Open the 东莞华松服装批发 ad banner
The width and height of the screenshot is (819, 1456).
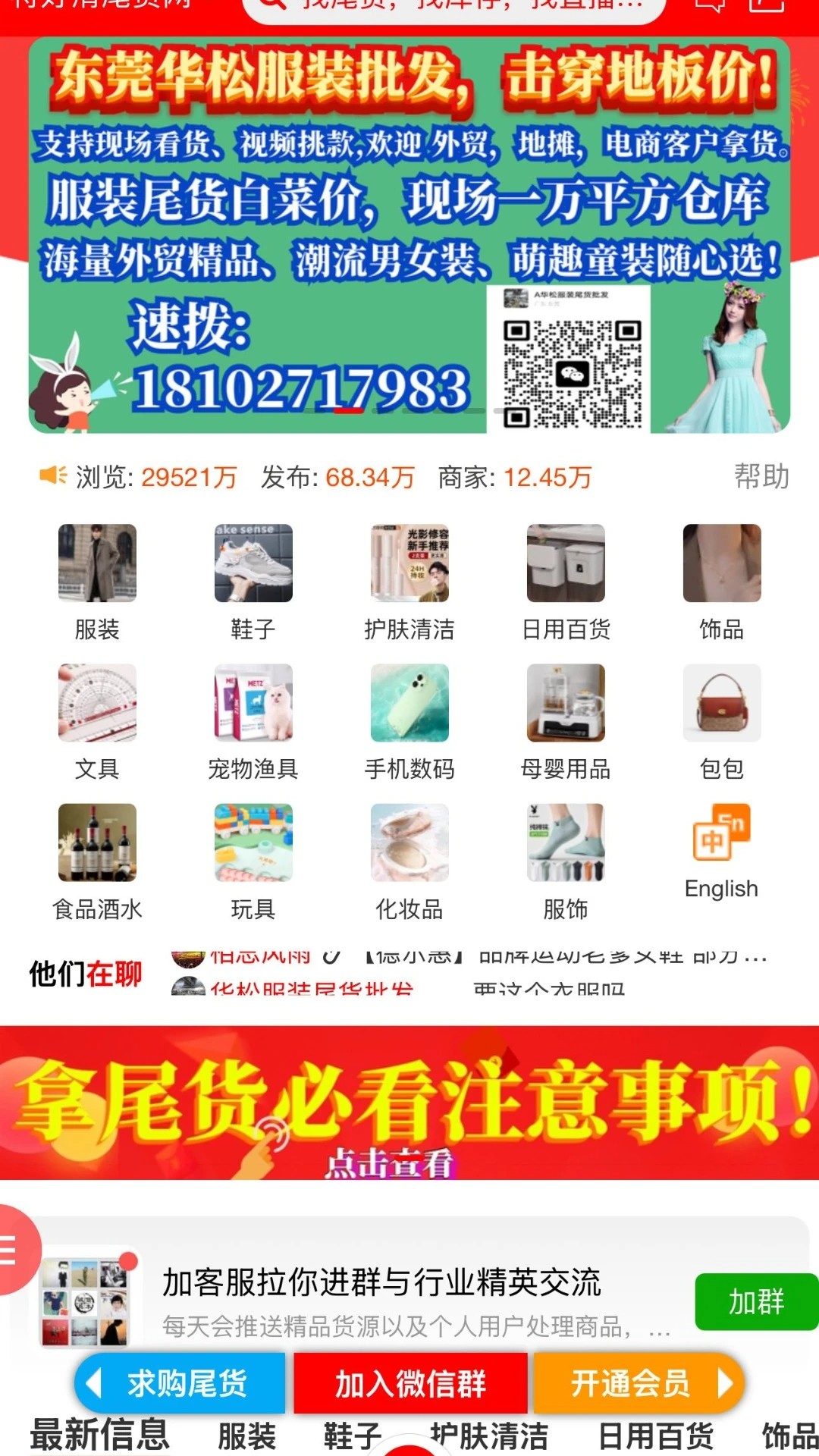409,235
